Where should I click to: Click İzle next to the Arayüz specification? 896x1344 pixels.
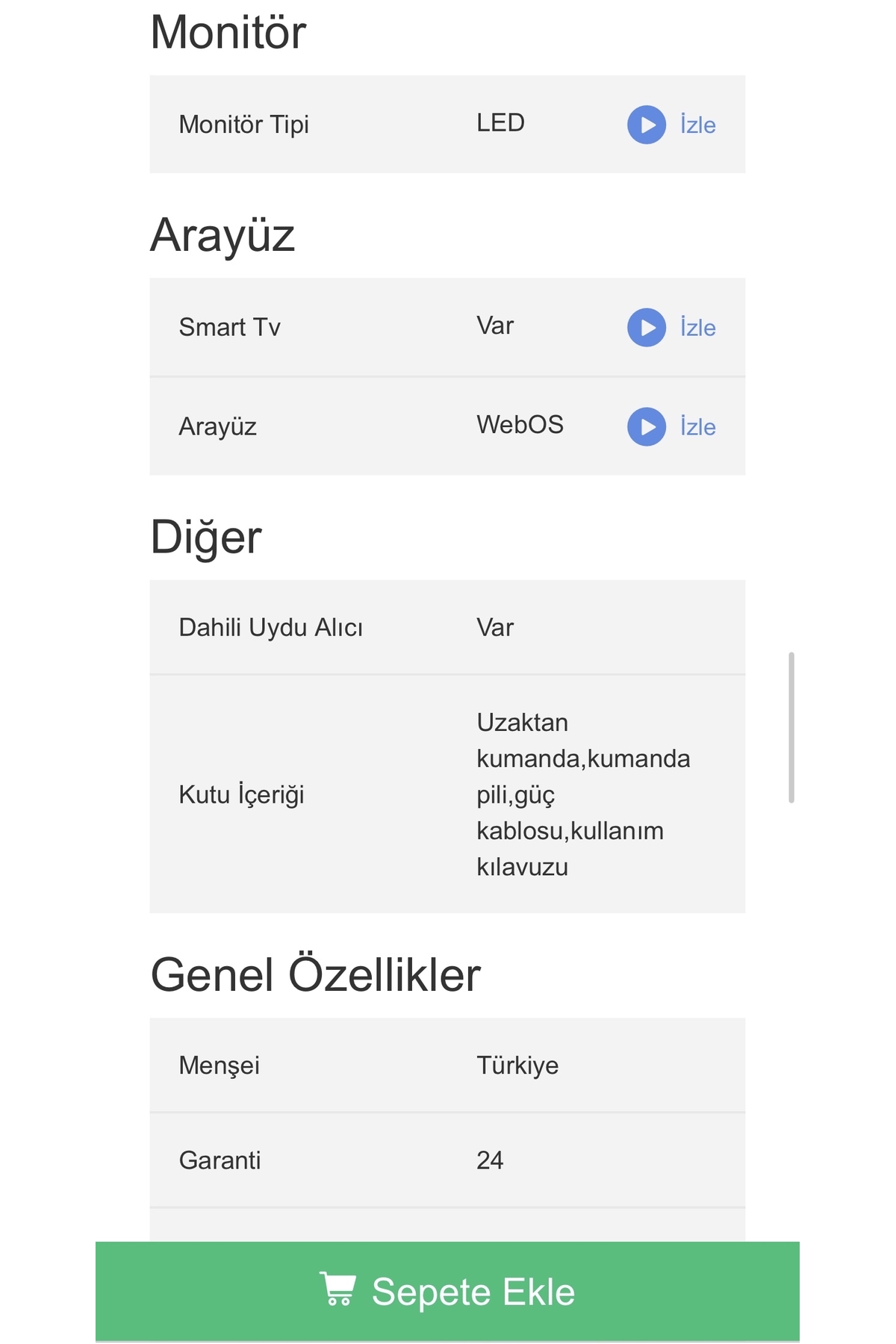tap(696, 427)
